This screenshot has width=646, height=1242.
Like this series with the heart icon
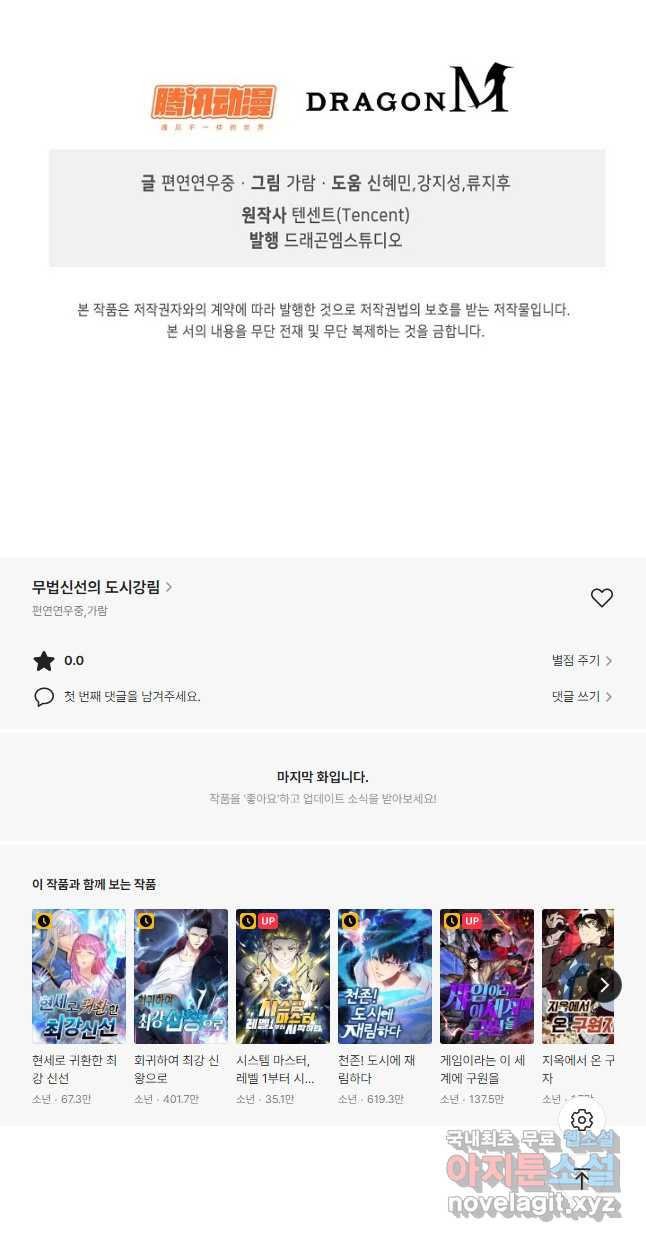(x=601, y=598)
